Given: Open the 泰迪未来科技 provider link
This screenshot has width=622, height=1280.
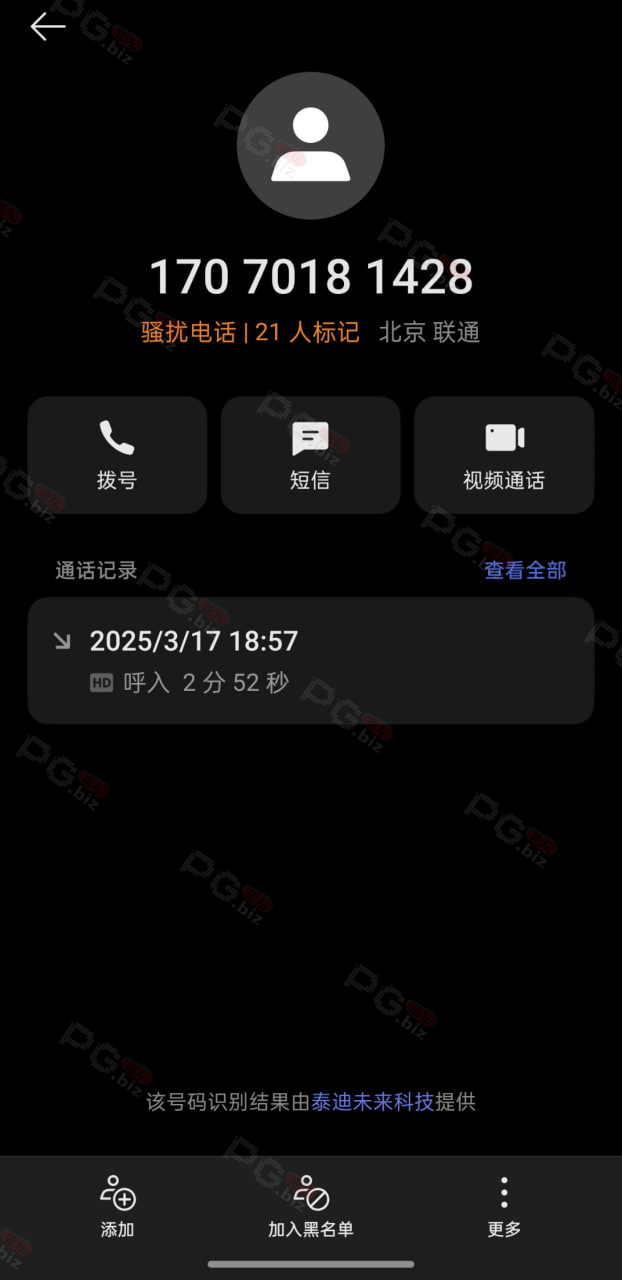Looking at the screenshot, I should (x=373, y=1102).
